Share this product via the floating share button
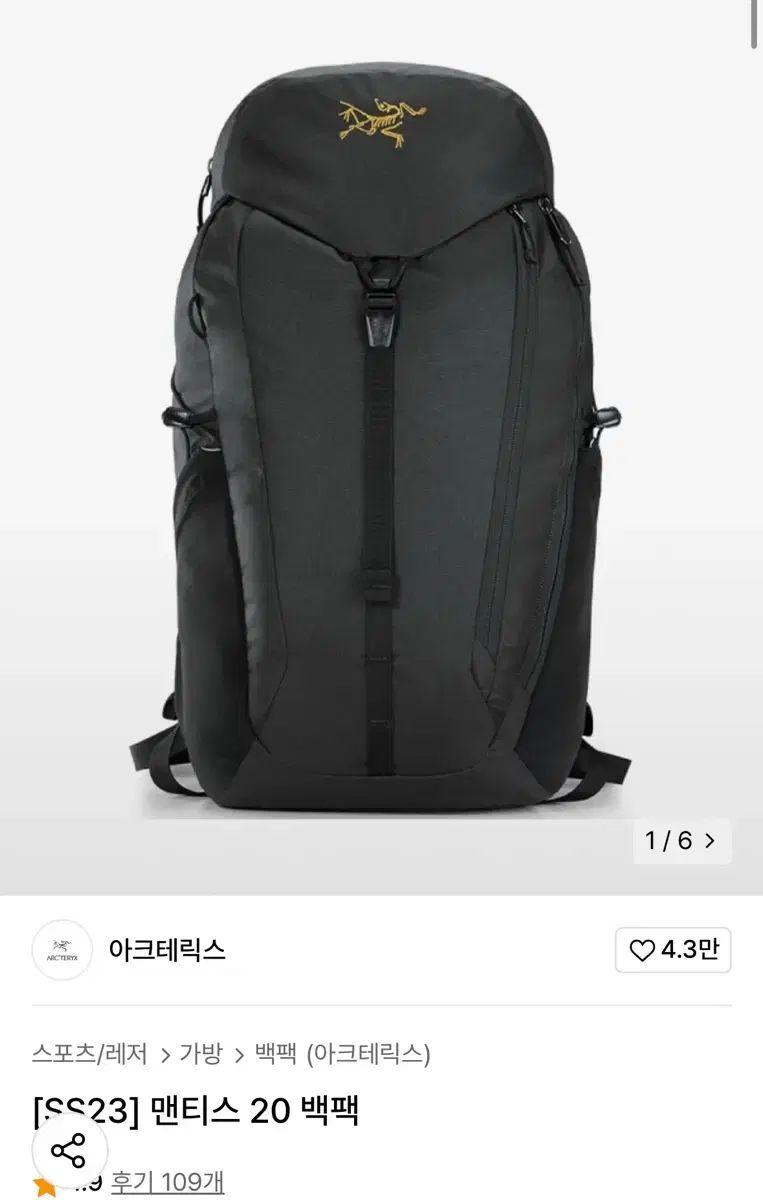This screenshot has height=1200, width=763. [x=69, y=1151]
